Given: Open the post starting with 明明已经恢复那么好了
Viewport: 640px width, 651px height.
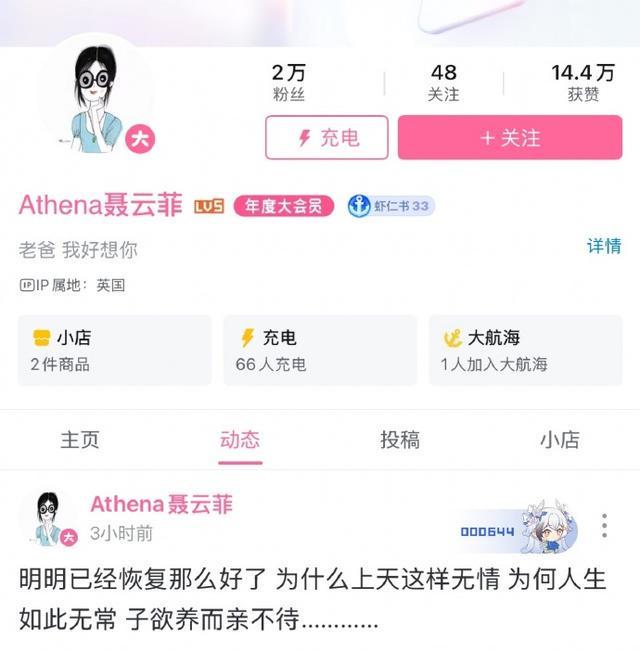Looking at the screenshot, I should pos(319,600).
